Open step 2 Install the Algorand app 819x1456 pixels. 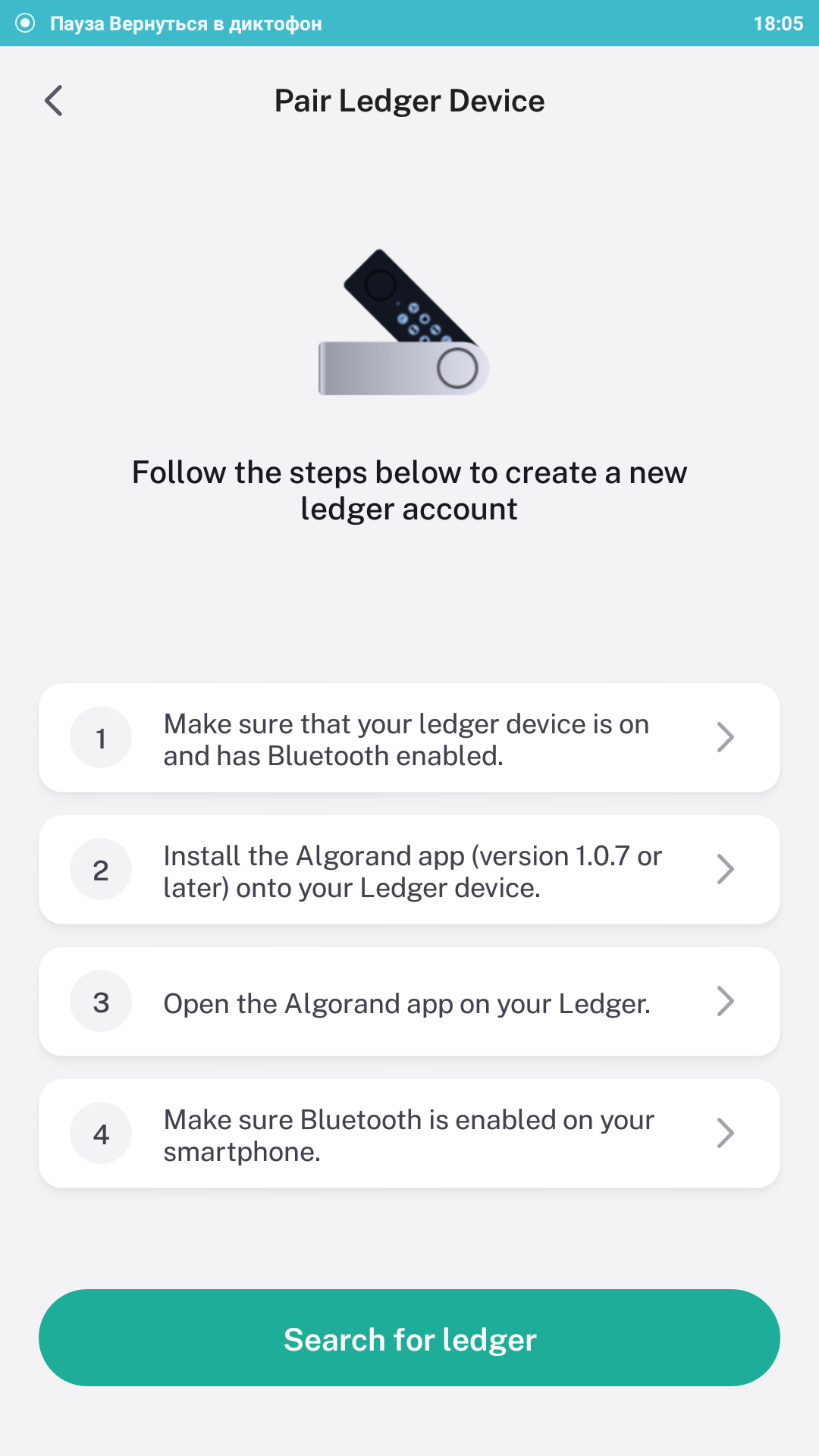point(409,871)
